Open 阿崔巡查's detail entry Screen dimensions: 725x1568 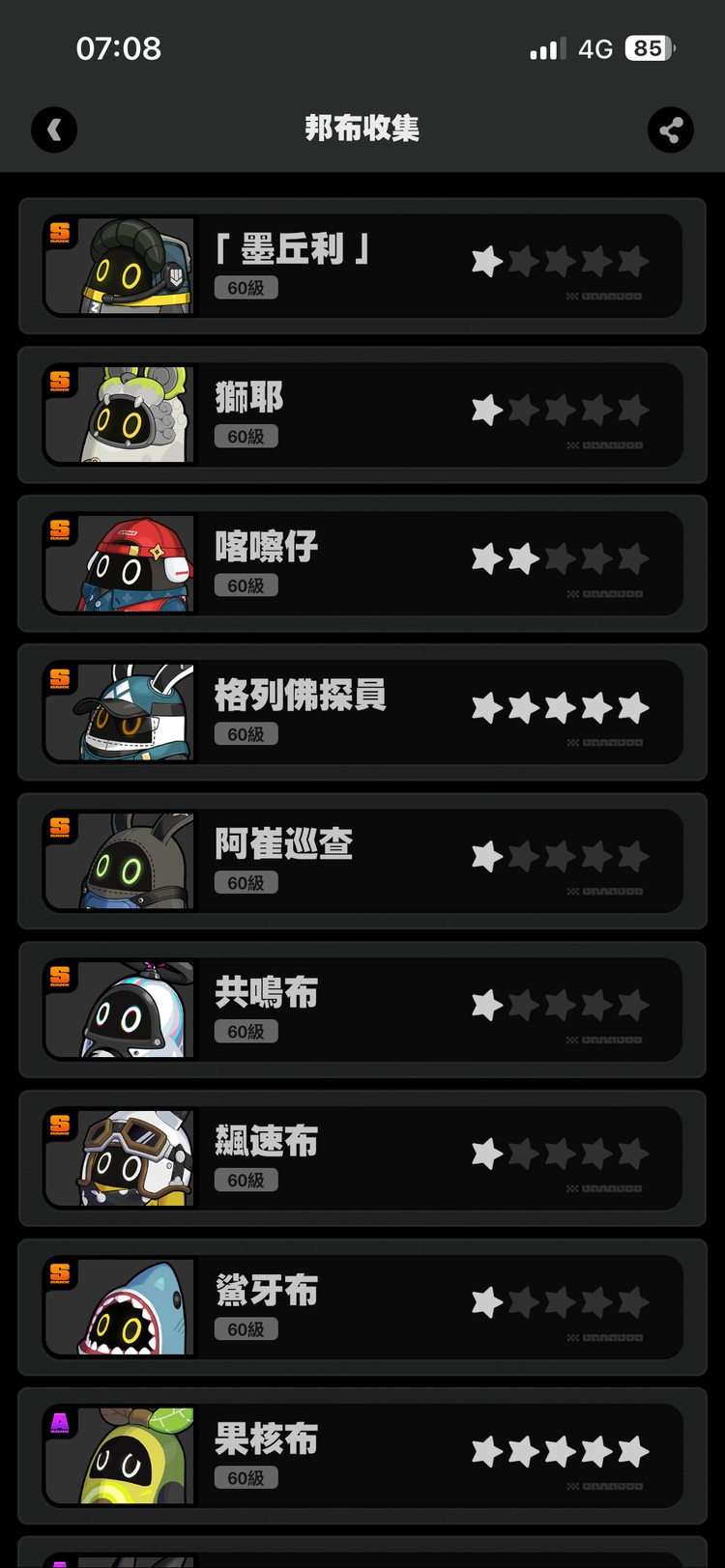[x=362, y=860]
